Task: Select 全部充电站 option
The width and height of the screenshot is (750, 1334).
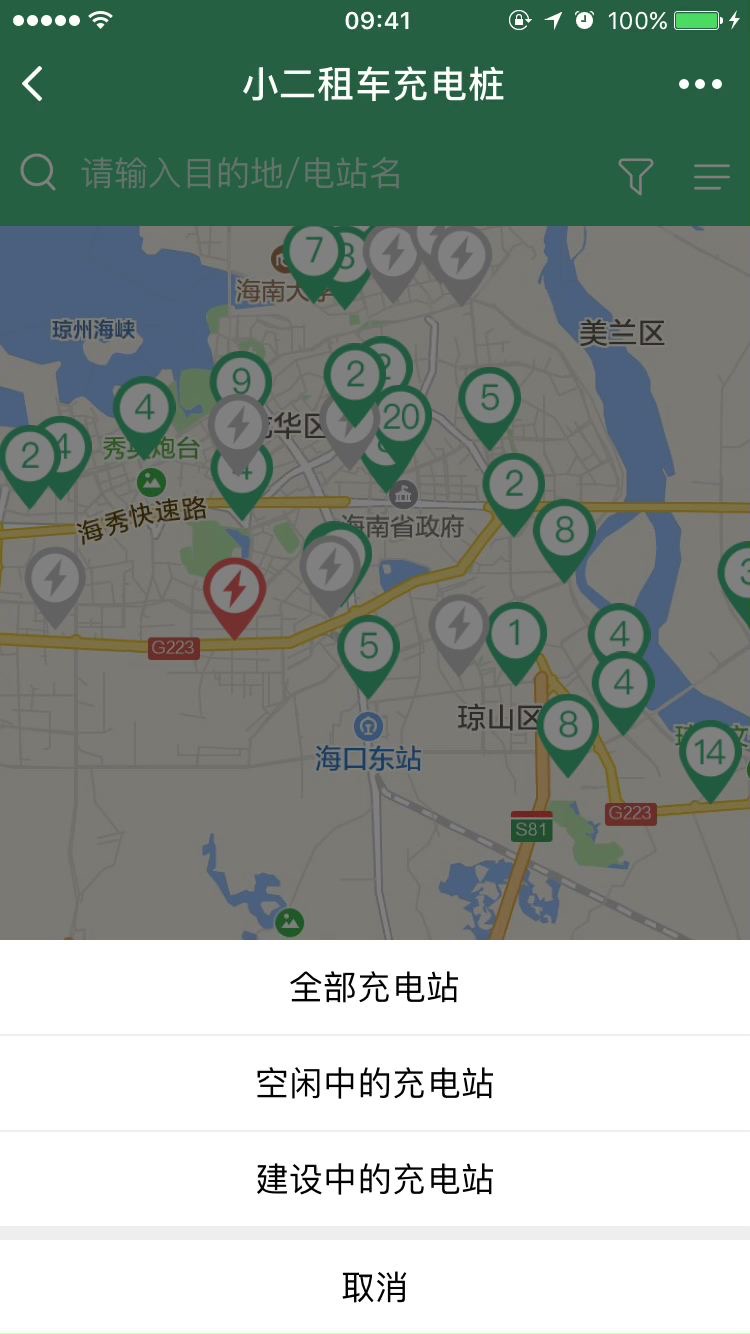Action: 374,987
